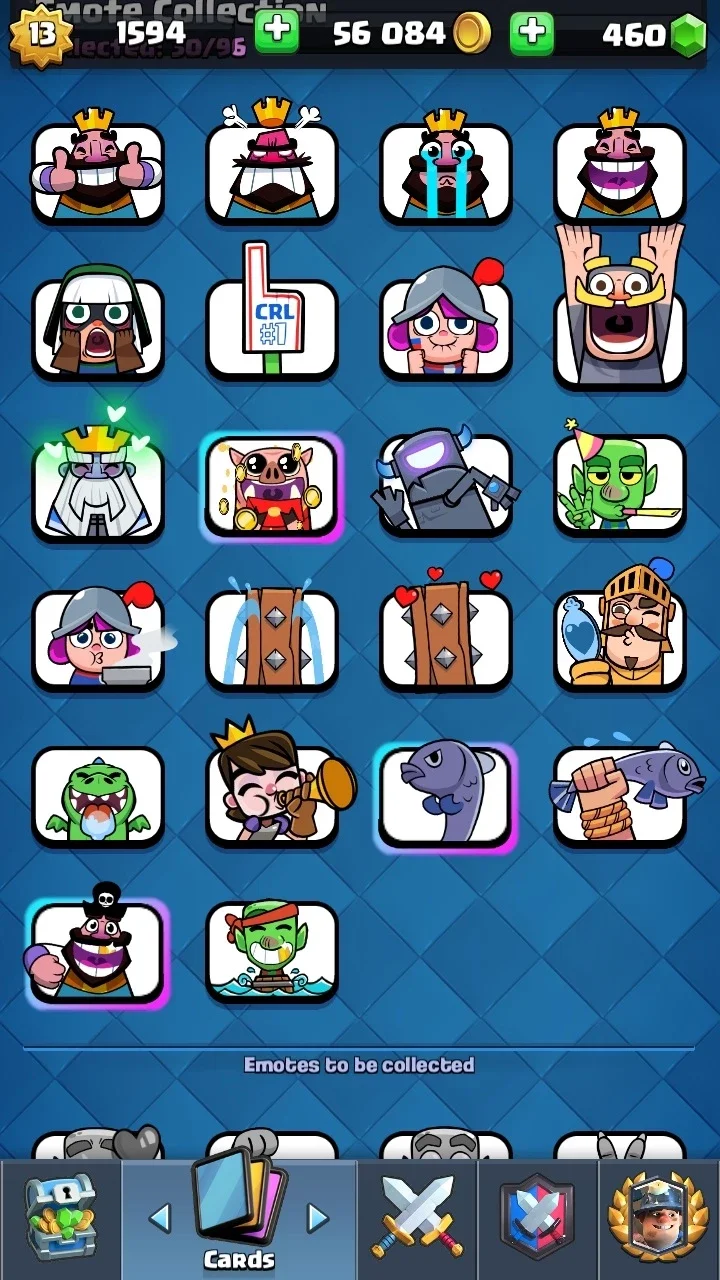Tap the left arrow beside Cards
This screenshot has width=720, height=1280.
pos(160,1218)
